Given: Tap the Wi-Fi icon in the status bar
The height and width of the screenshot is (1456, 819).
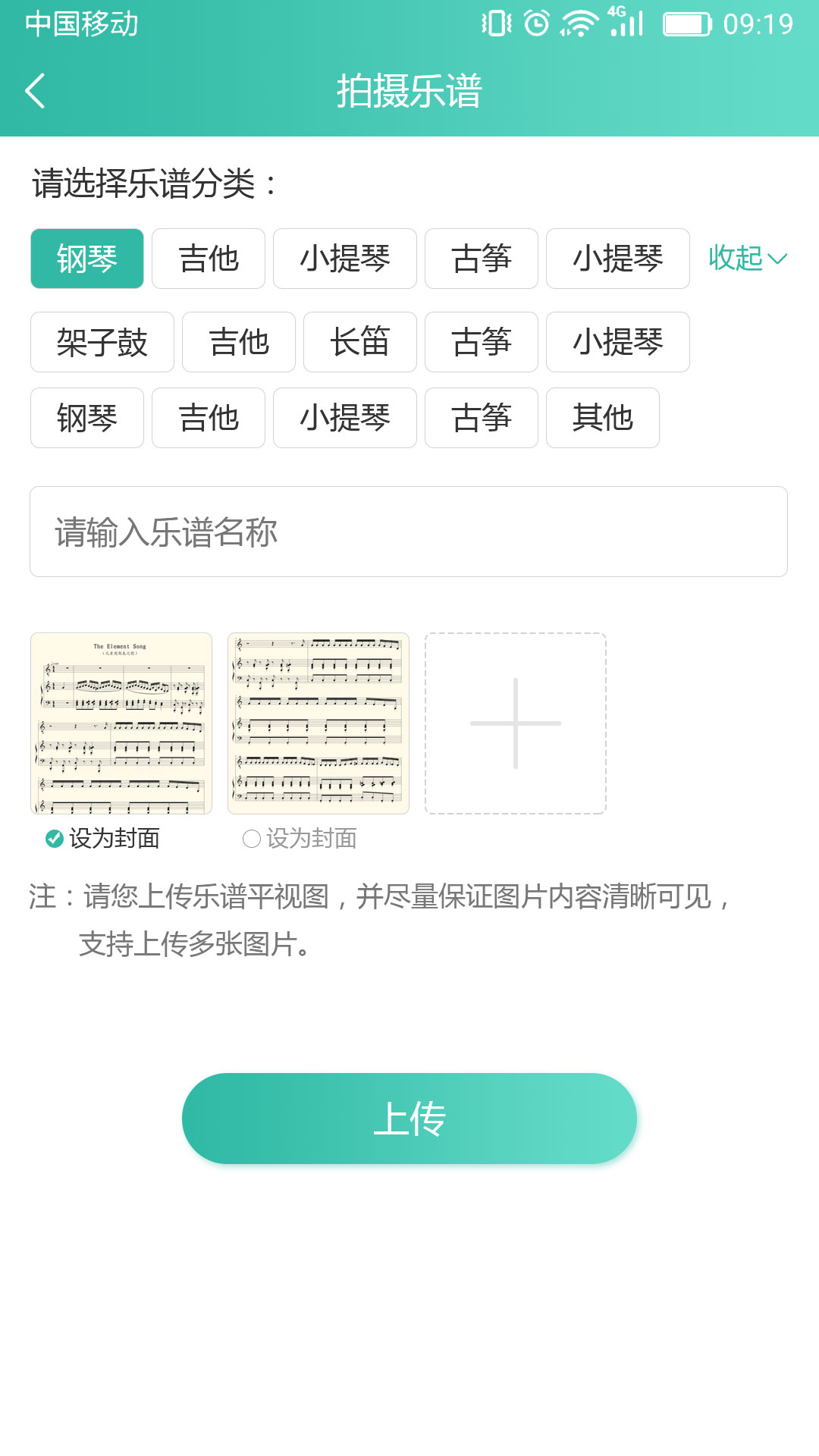Looking at the screenshot, I should coord(578,24).
